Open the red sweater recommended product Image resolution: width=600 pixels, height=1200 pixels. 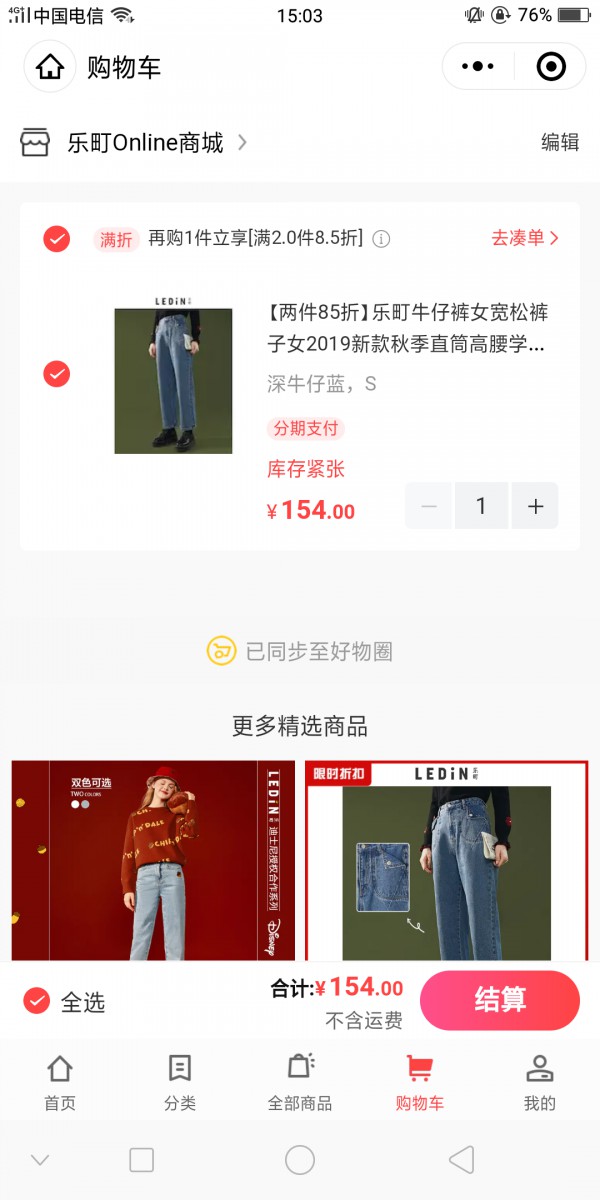click(153, 860)
